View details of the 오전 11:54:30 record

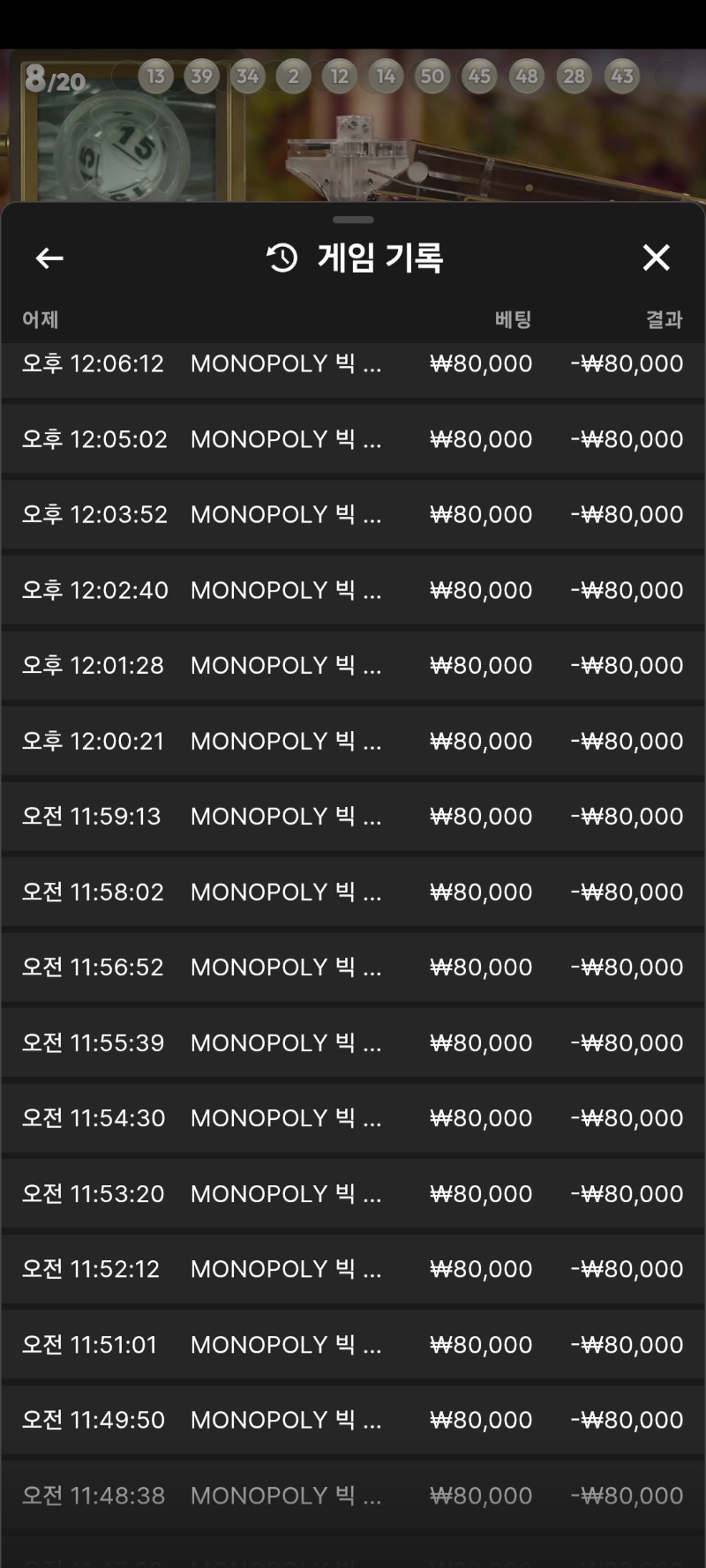[x=353, y=1118]
